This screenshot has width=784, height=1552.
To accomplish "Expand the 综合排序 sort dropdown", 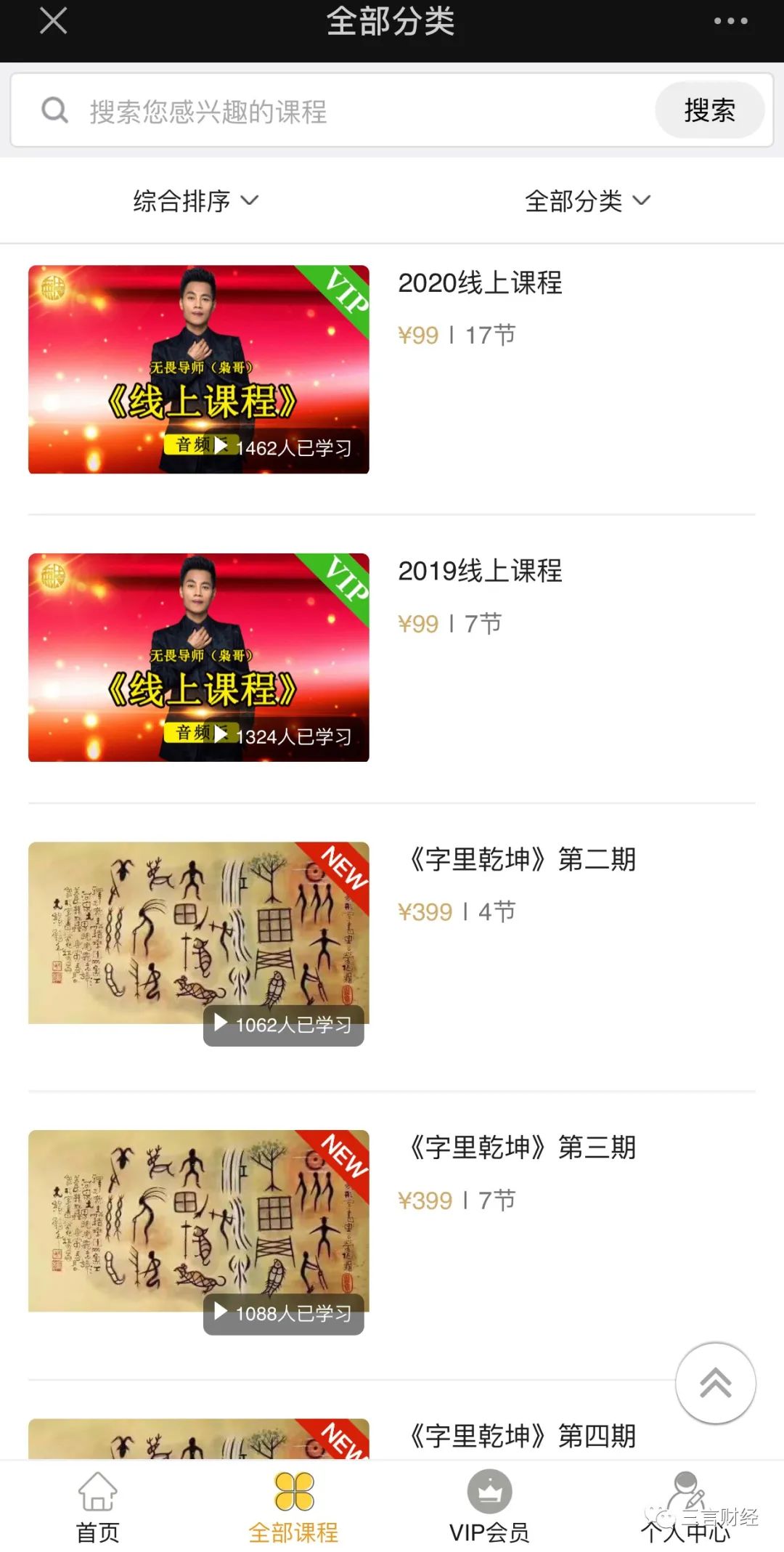I will point(196,201).
